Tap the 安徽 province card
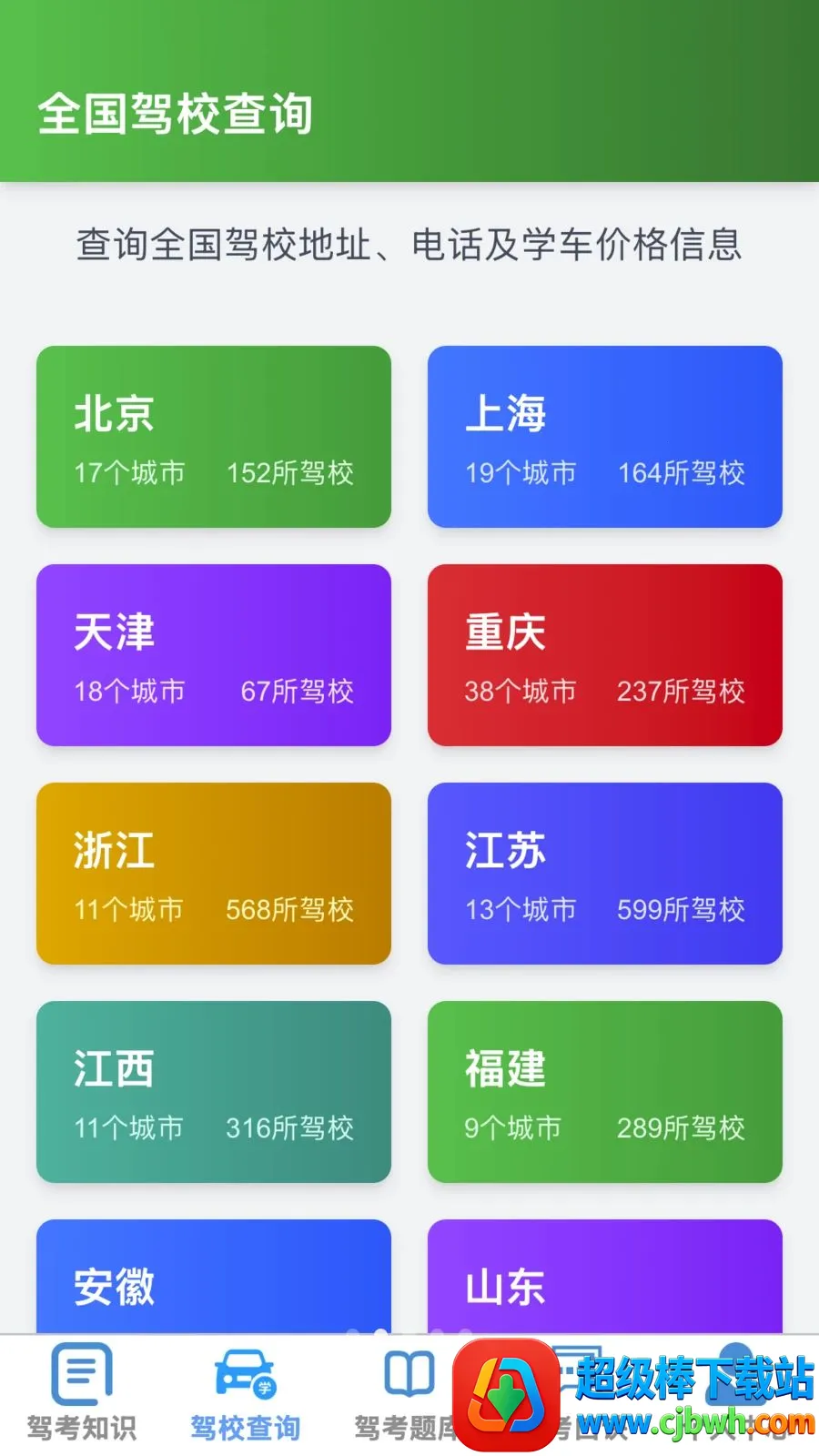 (214, 1277)
